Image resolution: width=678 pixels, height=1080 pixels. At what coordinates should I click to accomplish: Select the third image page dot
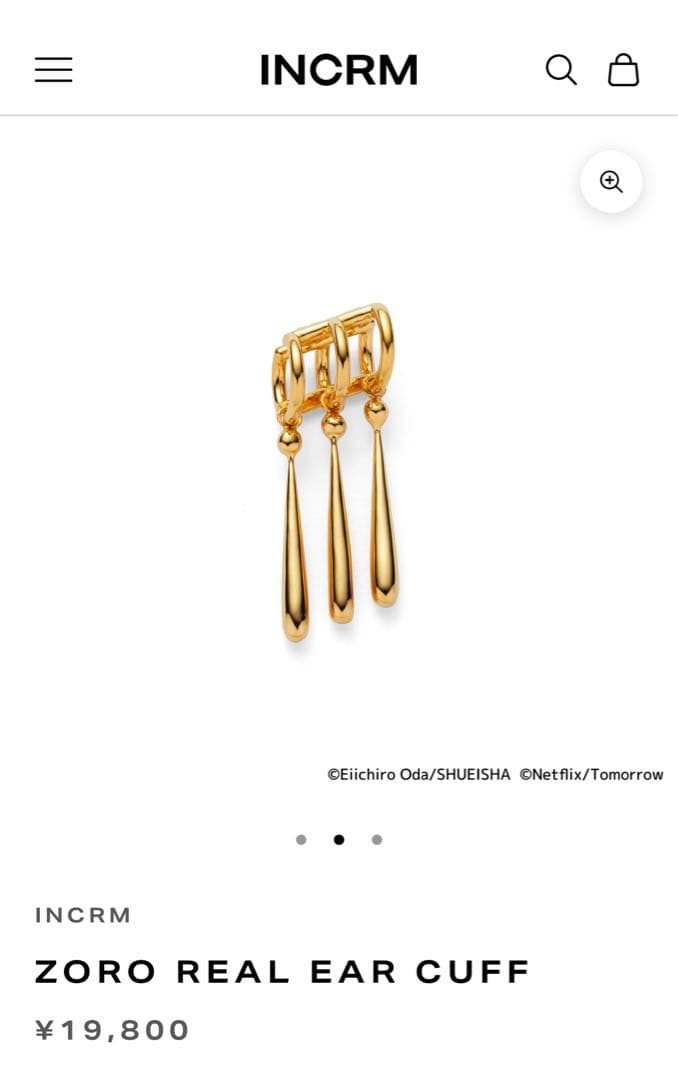click(377, 840)
